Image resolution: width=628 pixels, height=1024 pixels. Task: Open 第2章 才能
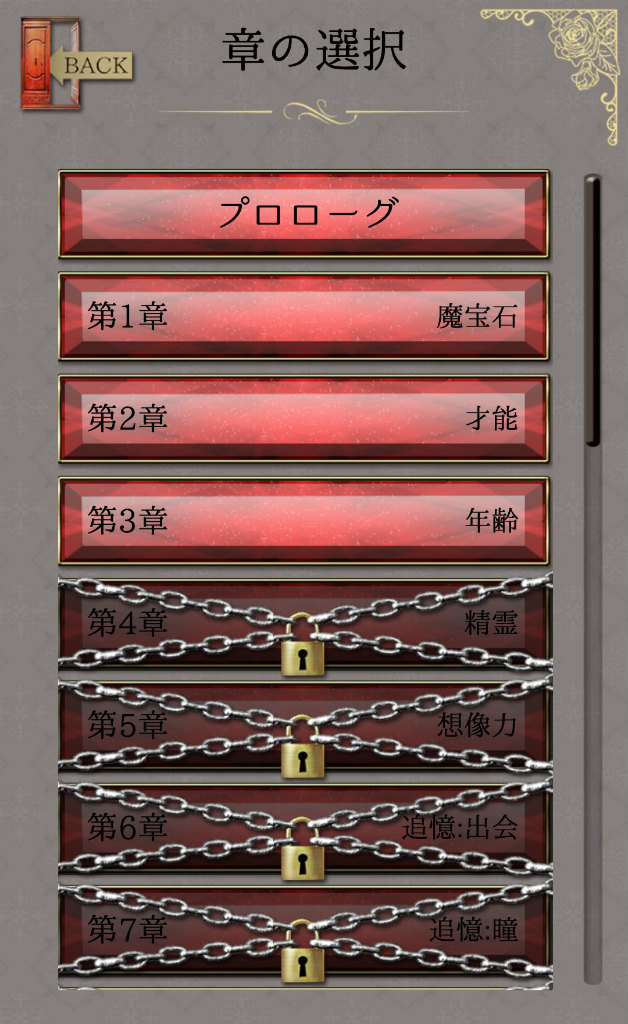tap(304, 418)
